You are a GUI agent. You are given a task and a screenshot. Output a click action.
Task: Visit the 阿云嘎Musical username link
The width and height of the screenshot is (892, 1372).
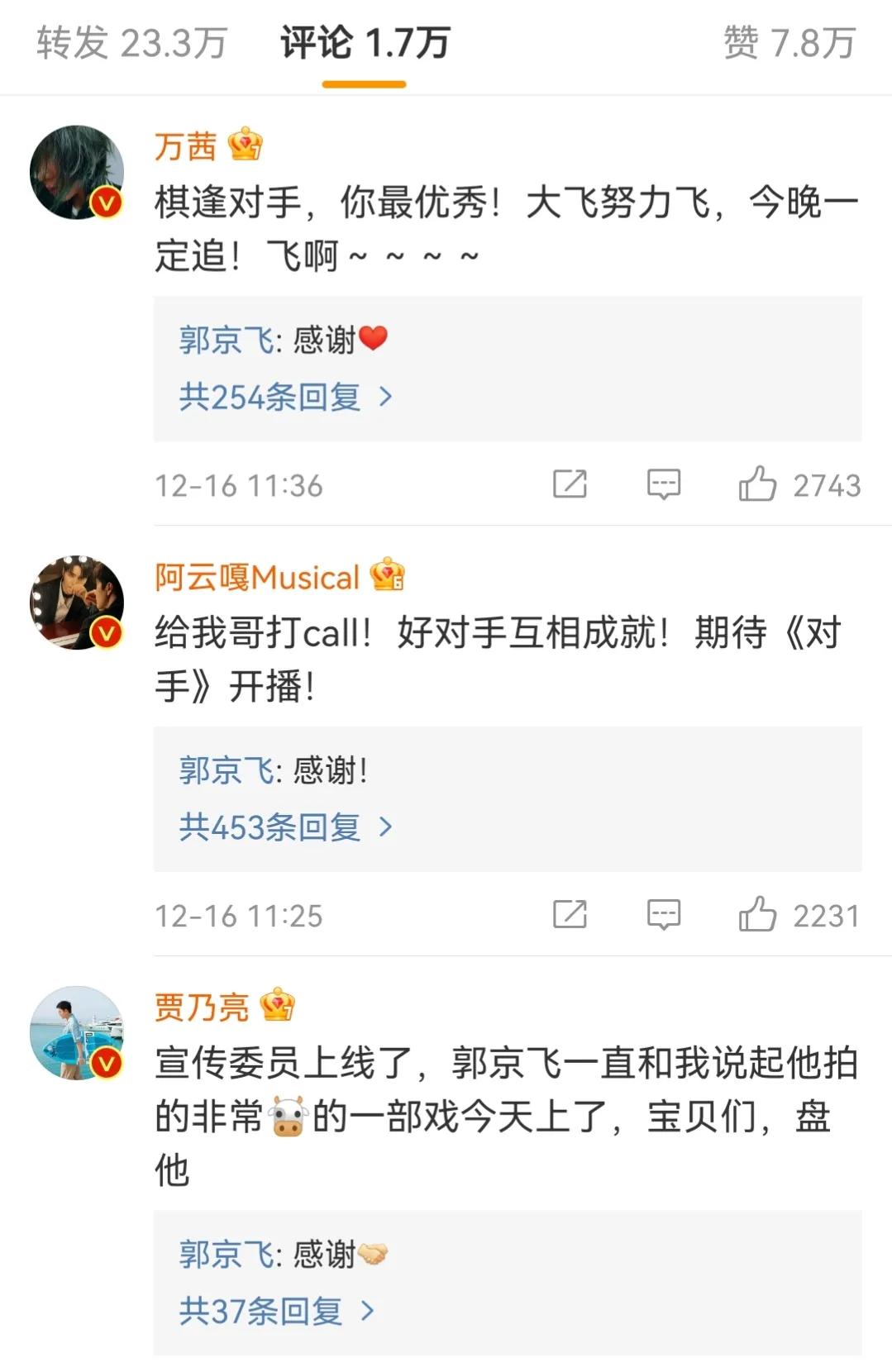pos(257,577)
